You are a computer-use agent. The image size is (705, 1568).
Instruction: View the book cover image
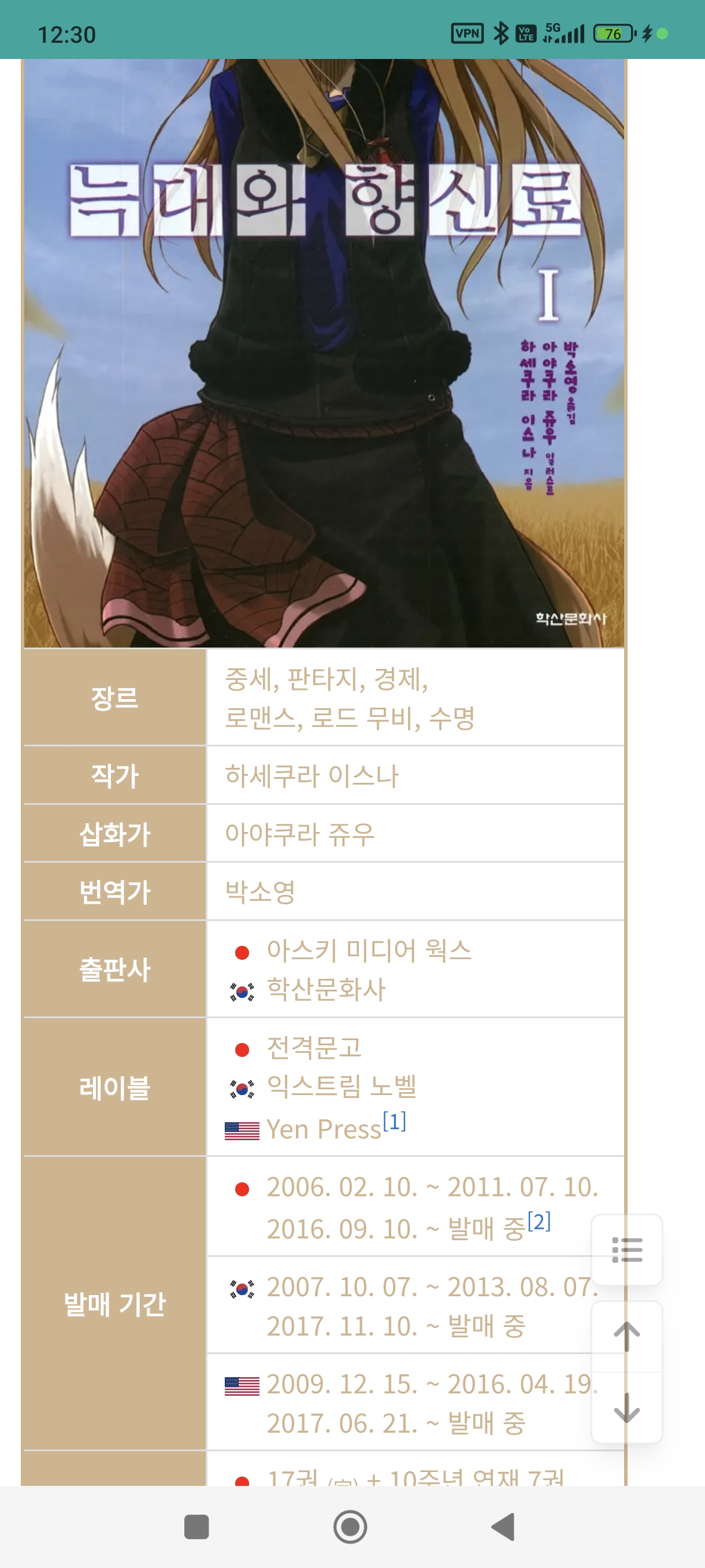tap(324, 353)
